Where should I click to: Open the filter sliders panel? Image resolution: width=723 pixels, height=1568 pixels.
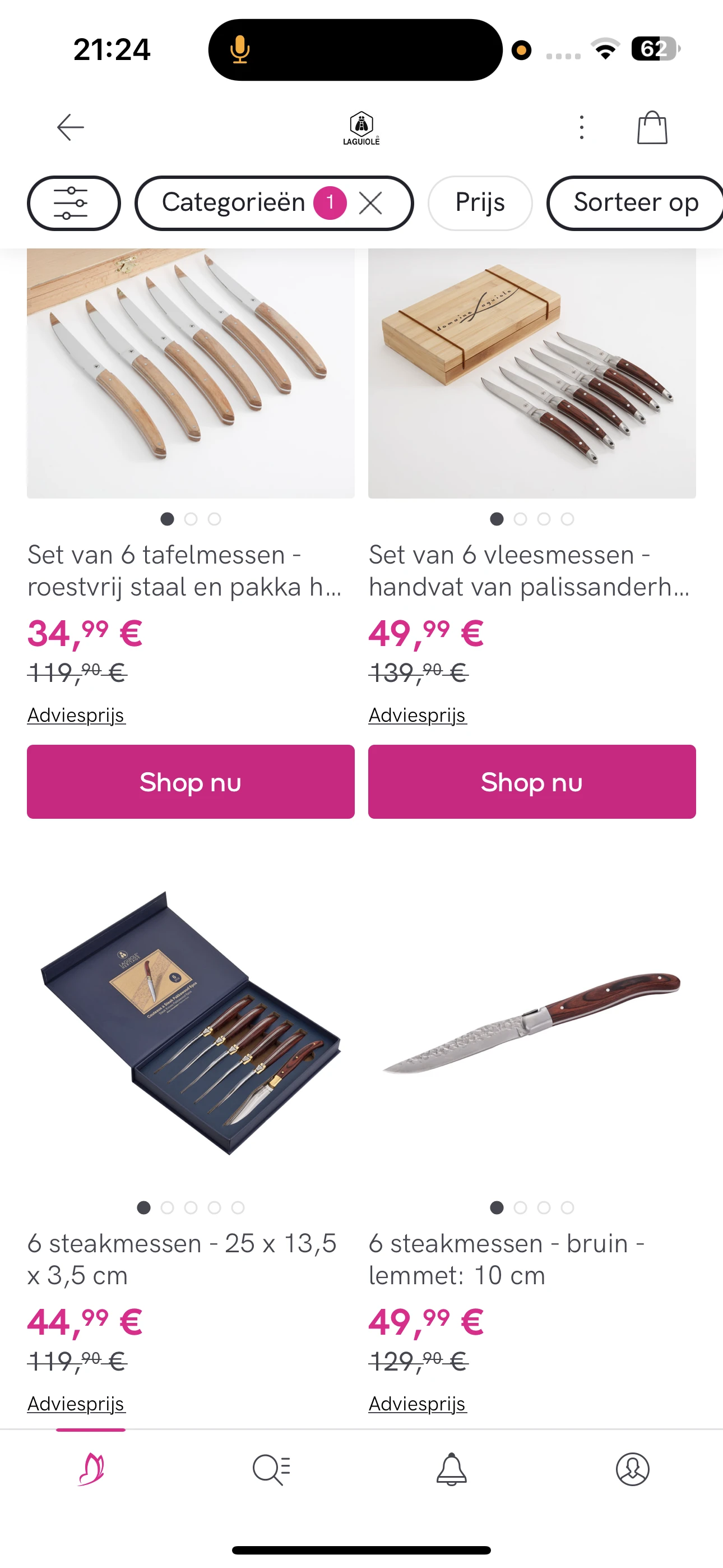click(x=73, y=202)
